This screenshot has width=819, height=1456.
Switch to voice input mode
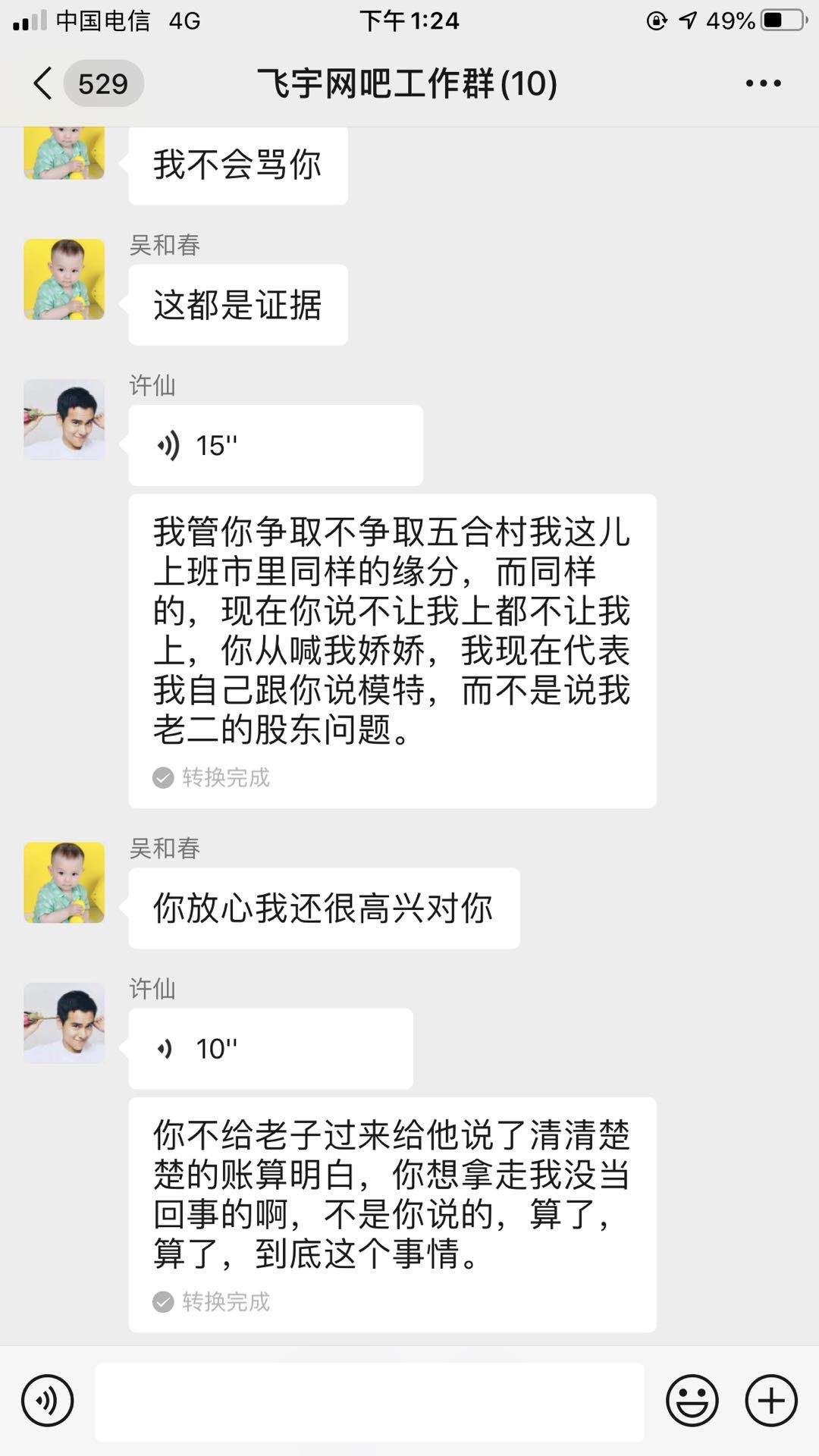pyautogui.click(x=48, y=1401)
